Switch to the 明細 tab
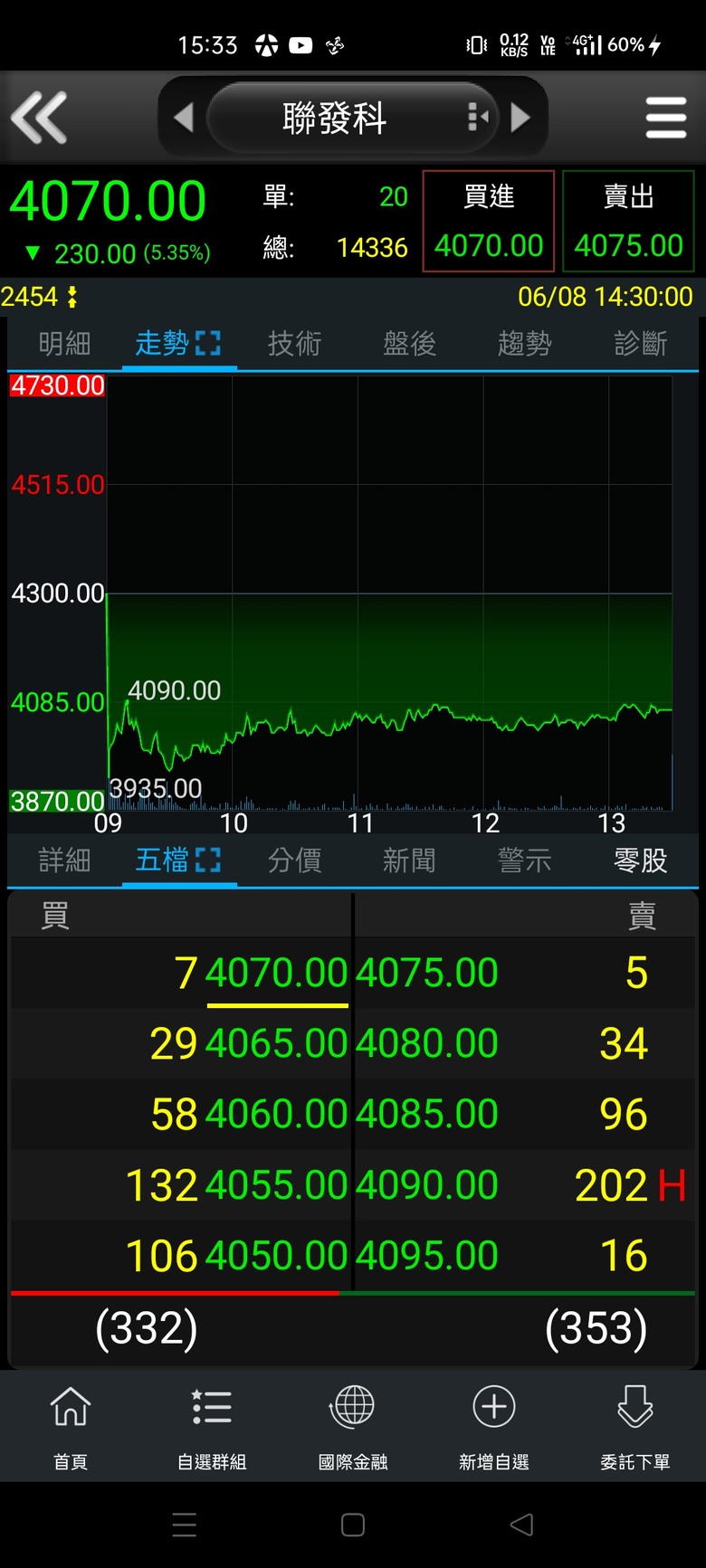This screenshot has height=1568, width=706. [x=64, y=343]
